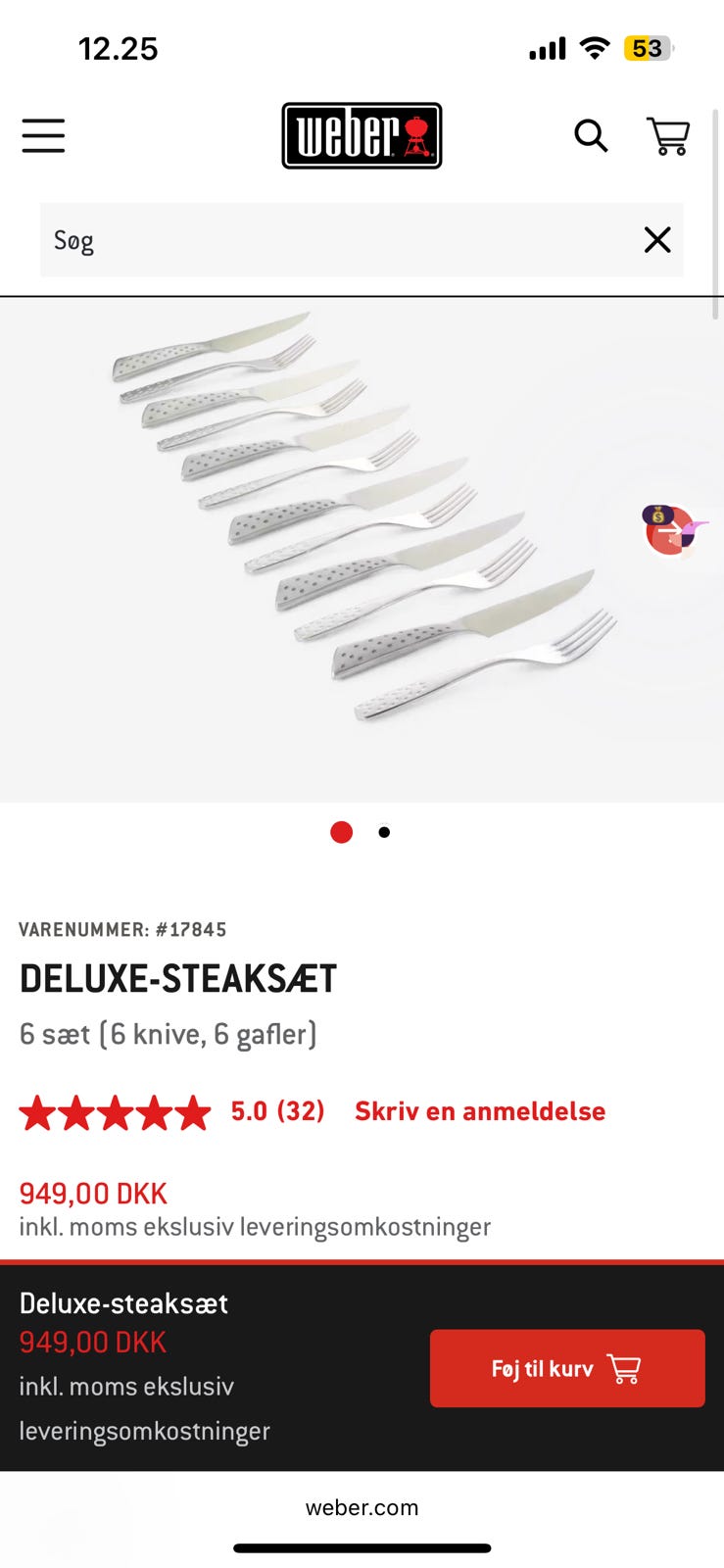Open the shopping cart at top right
Viewport: 724px width, 1568px height.
pos(668,136)
